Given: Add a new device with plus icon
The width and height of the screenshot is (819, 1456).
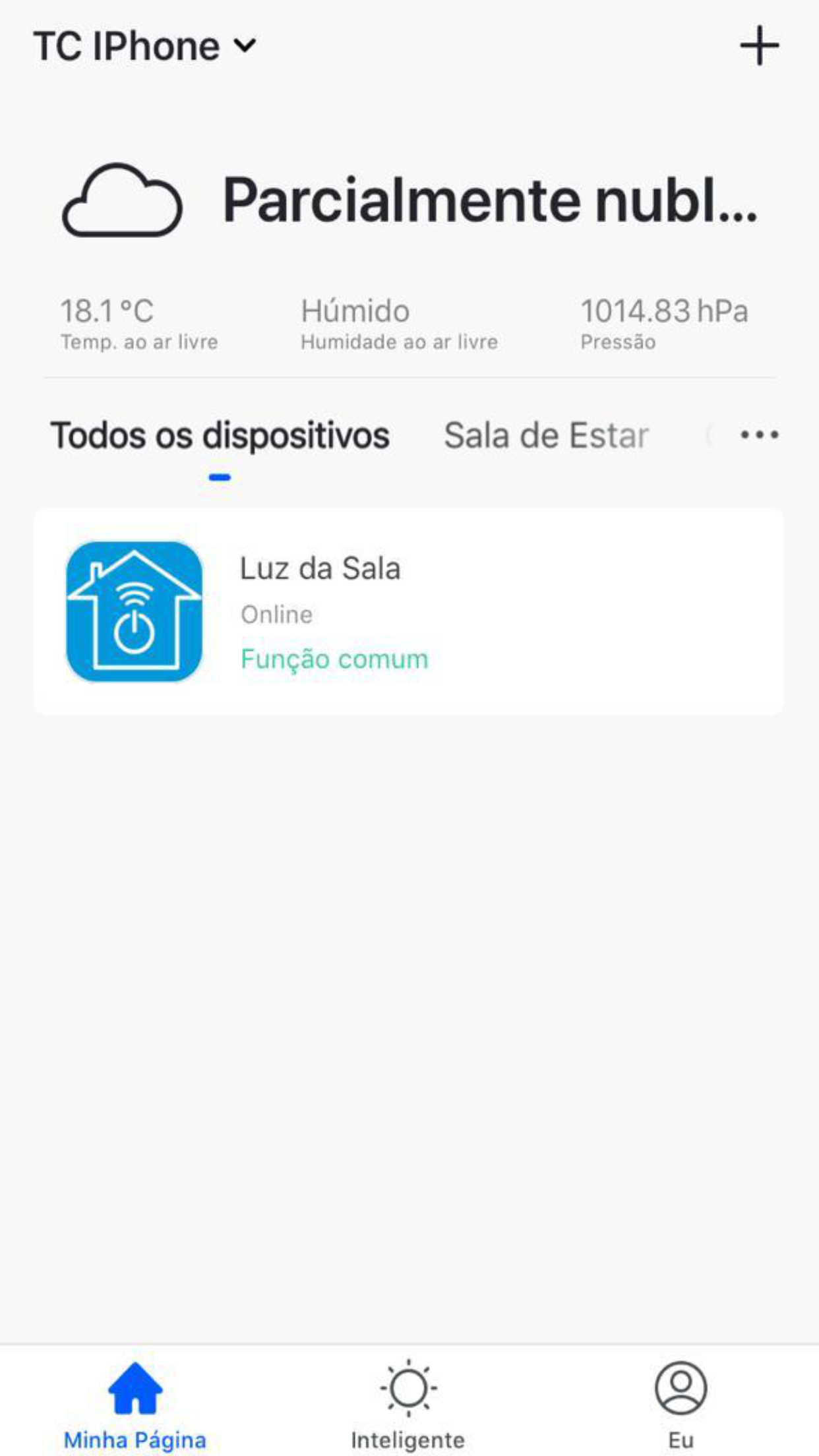Looking at the screenshot, I should 759,45.
